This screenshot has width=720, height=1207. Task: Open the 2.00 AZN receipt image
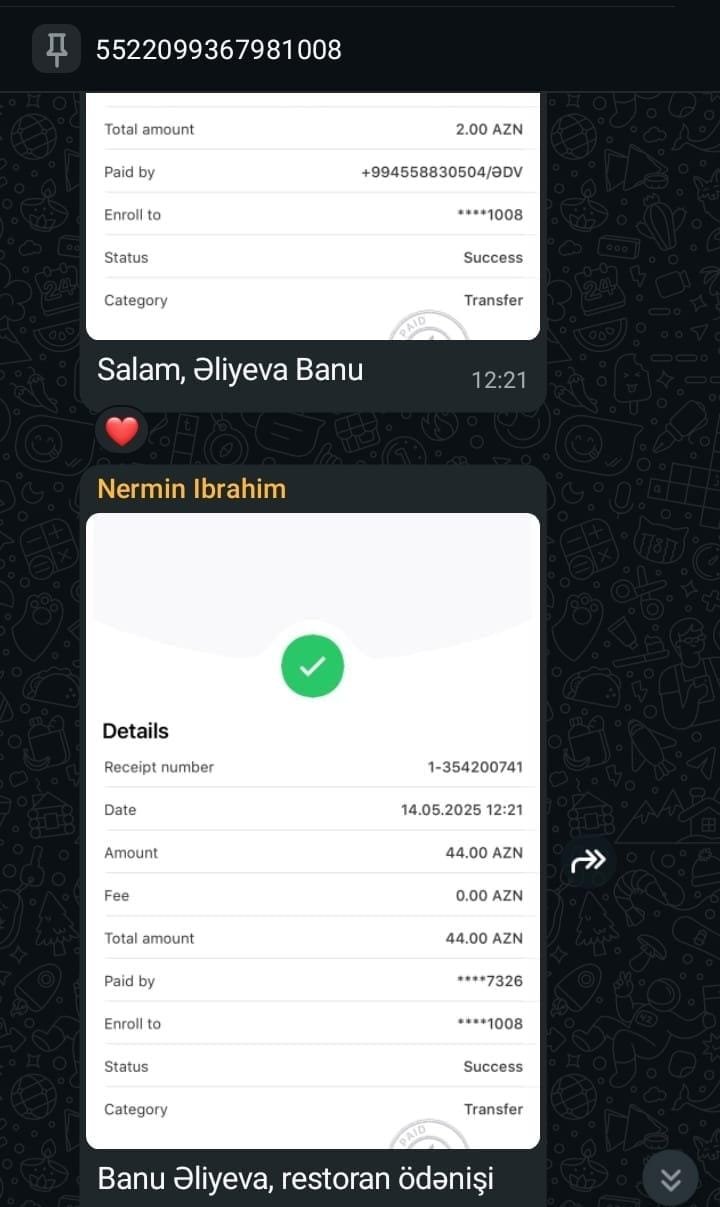click(x=313, y=216)
